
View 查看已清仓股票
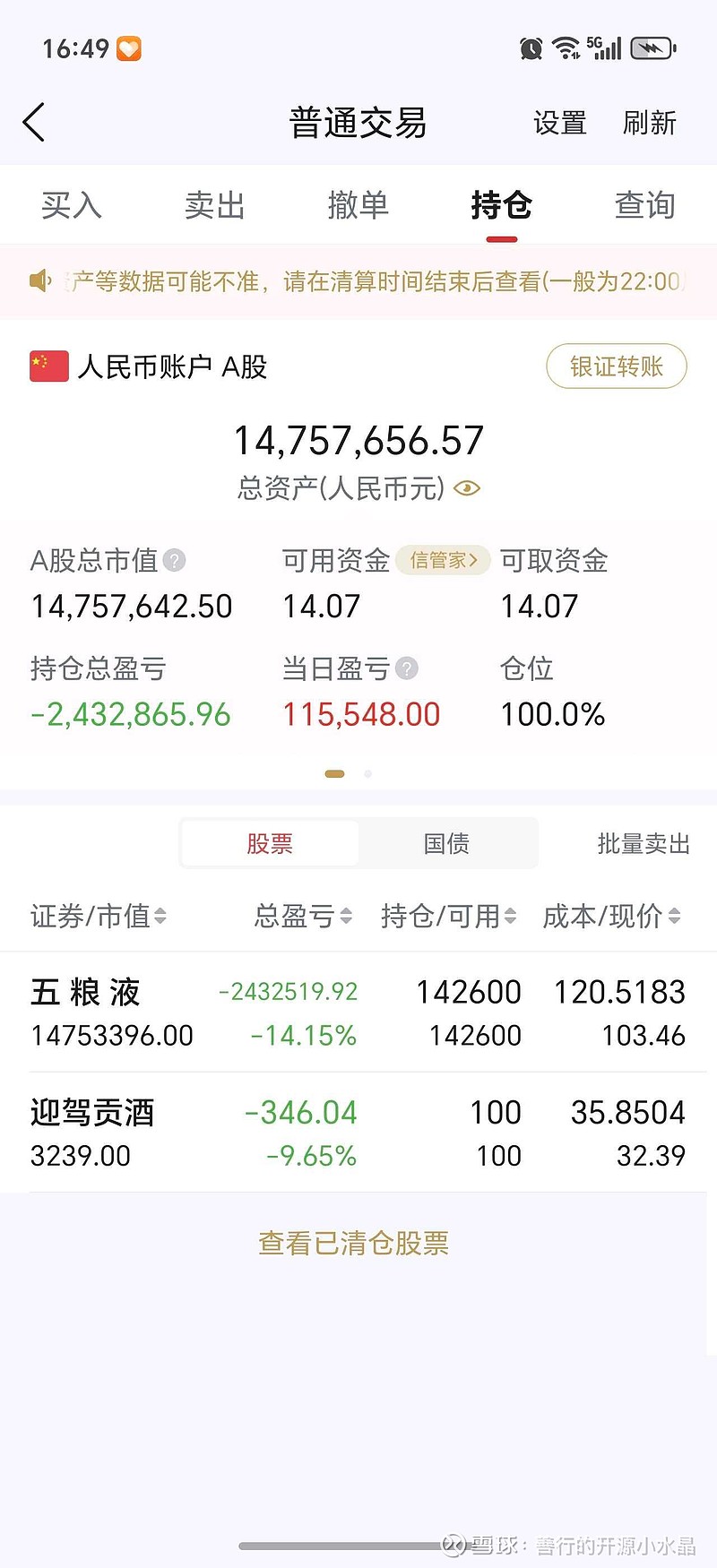pyautogui.click(x=353, y=1243)
